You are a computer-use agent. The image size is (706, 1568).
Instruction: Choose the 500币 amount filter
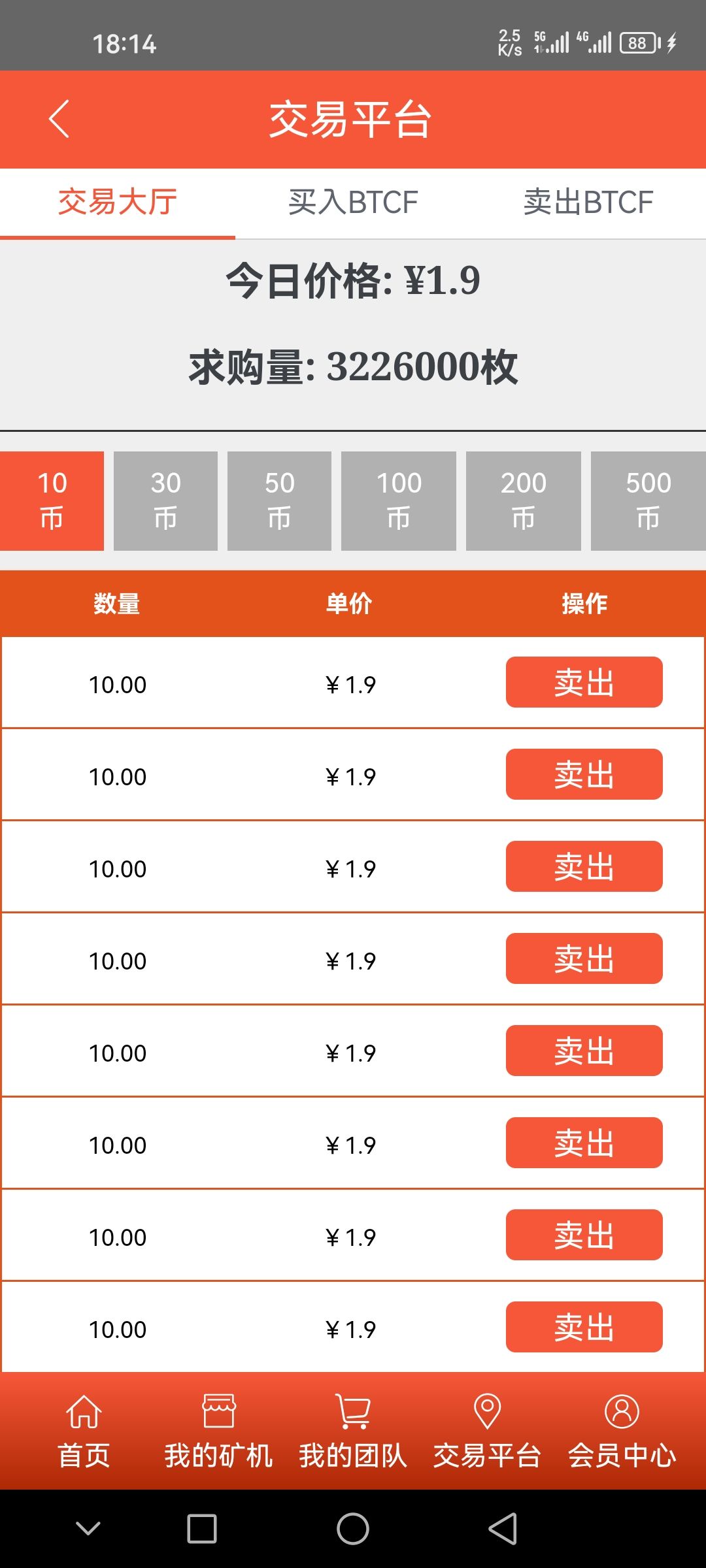tap(648, 501)
